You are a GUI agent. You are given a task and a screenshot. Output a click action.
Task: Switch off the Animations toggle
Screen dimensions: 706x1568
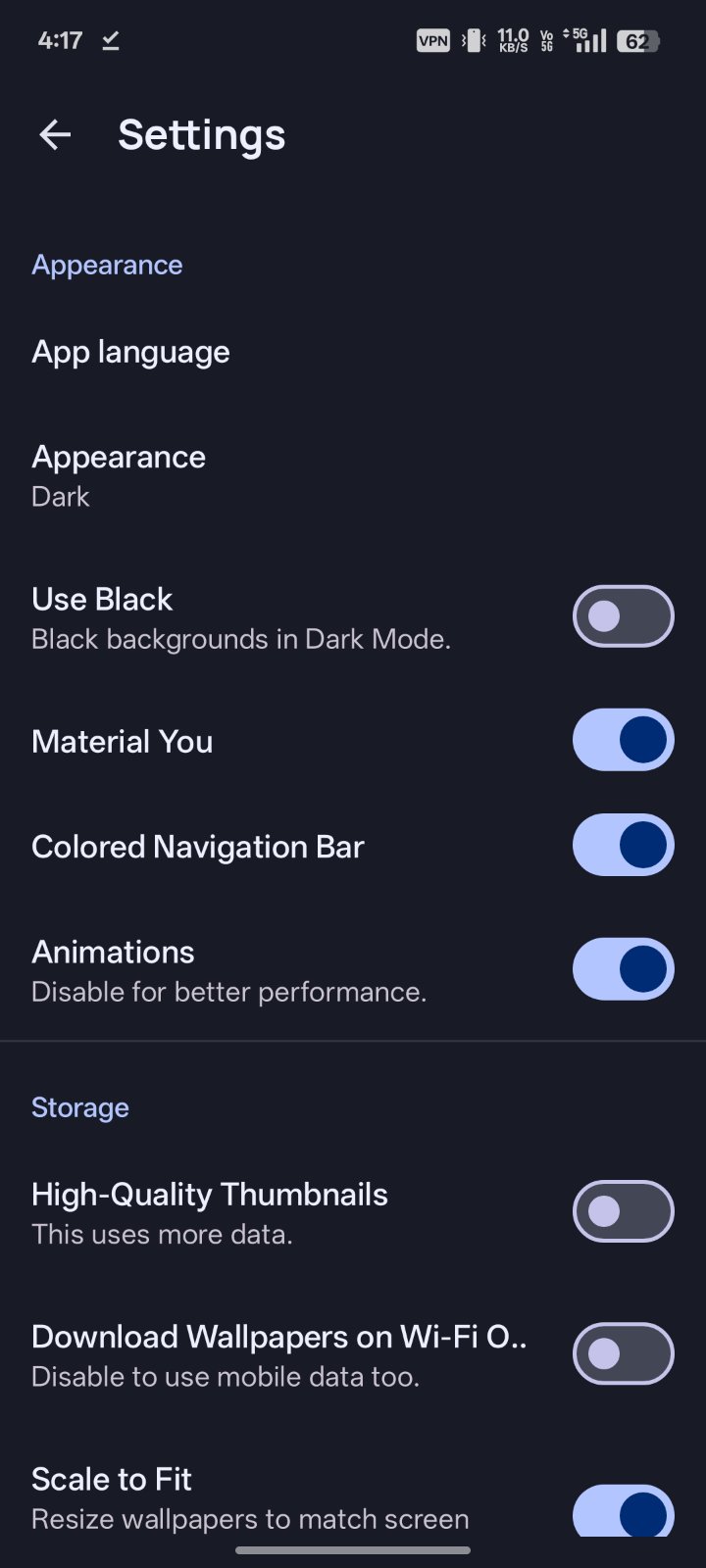point(623,969)
